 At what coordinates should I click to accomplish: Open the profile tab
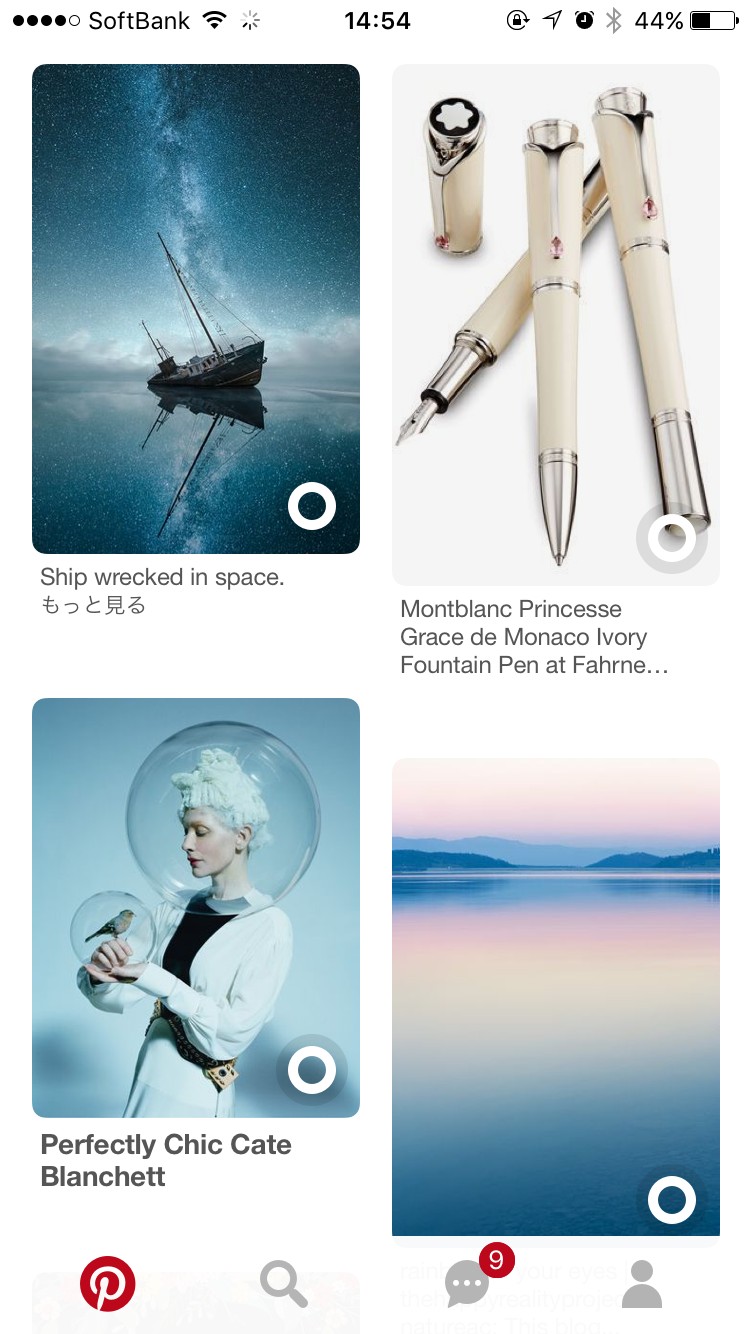tap(642, 1283)
